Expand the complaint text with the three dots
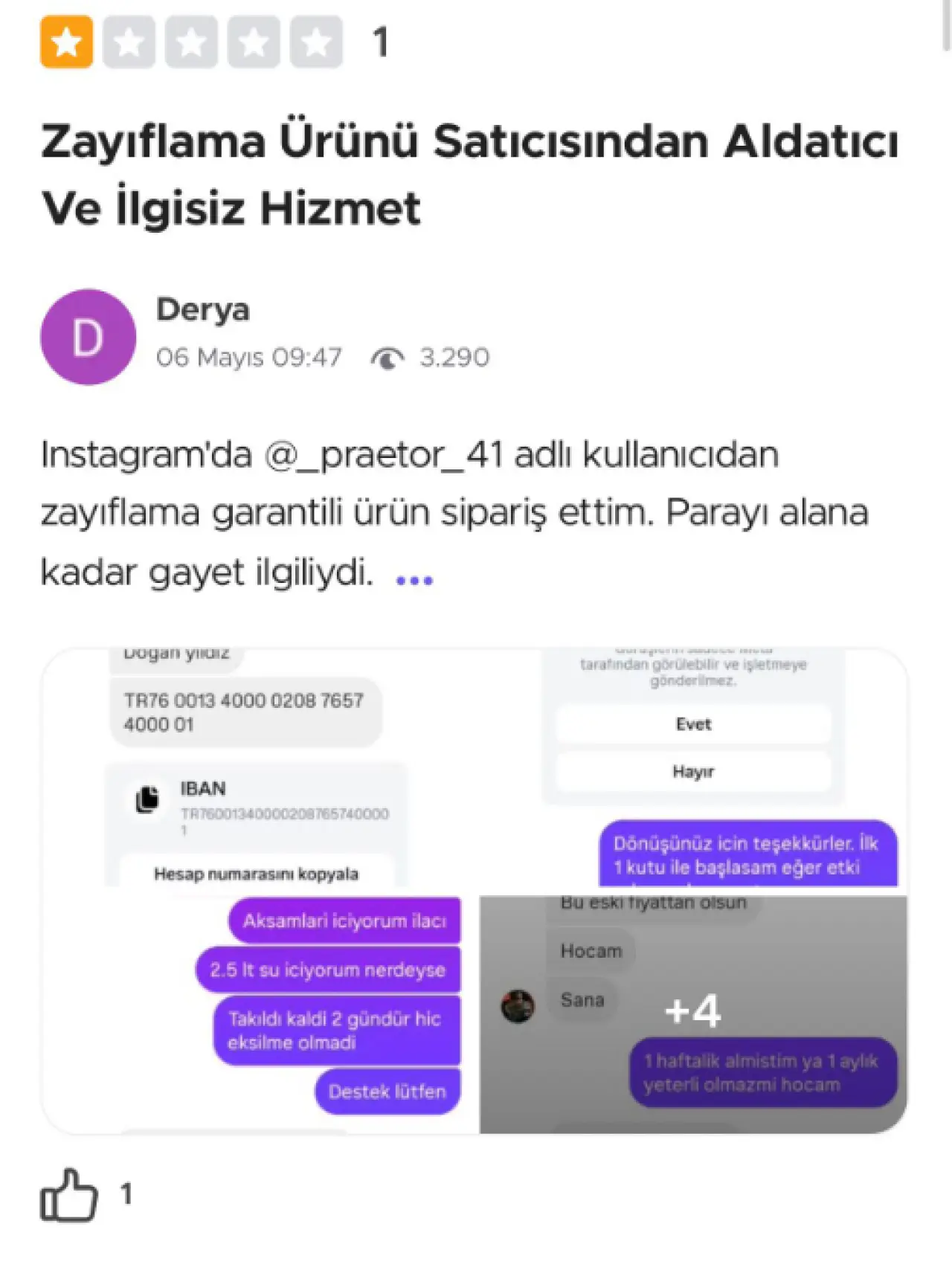 point(414,580)
